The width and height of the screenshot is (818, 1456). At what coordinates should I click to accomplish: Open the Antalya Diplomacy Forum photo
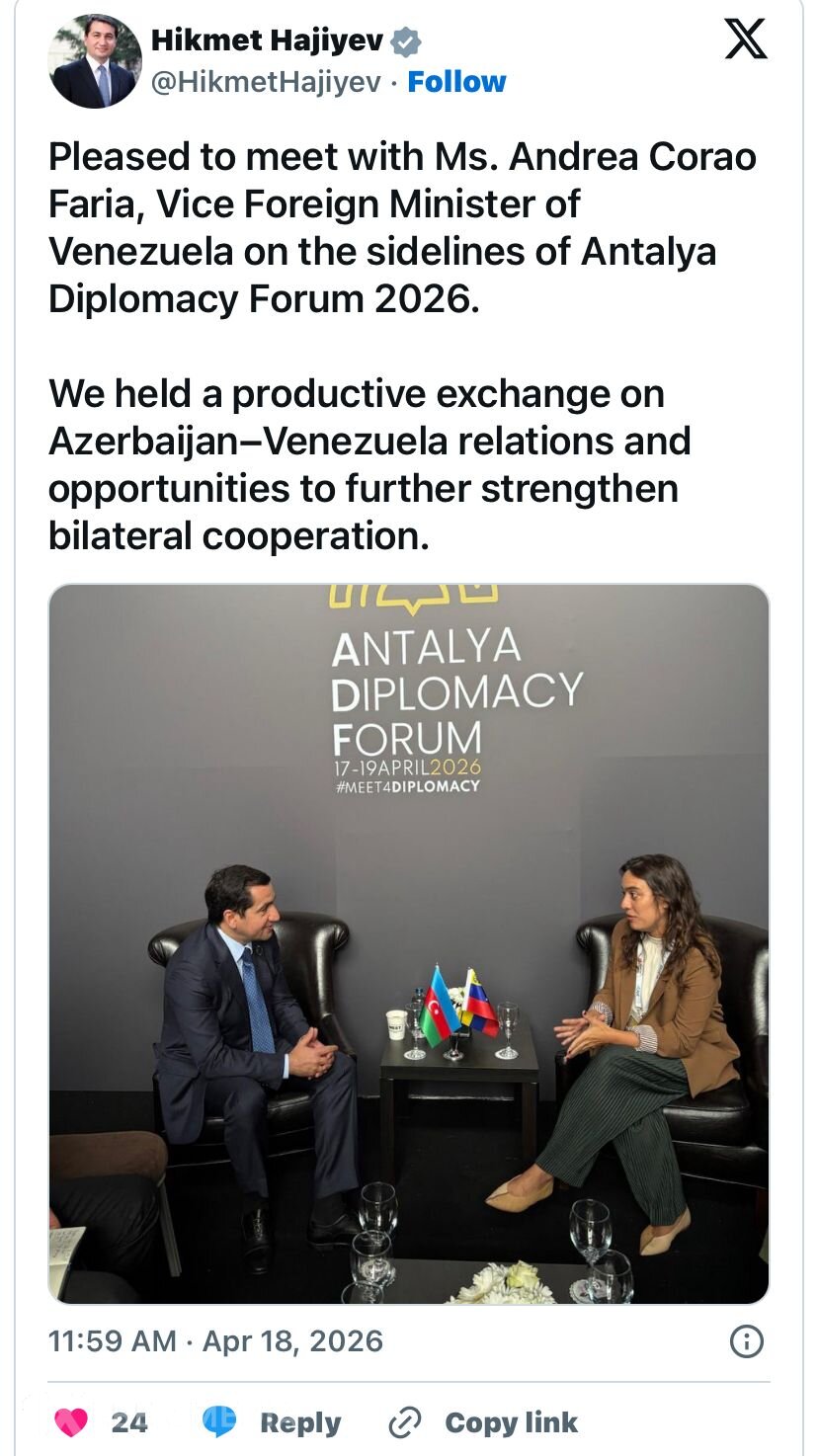pyautogui.click(x=408, y=943)
